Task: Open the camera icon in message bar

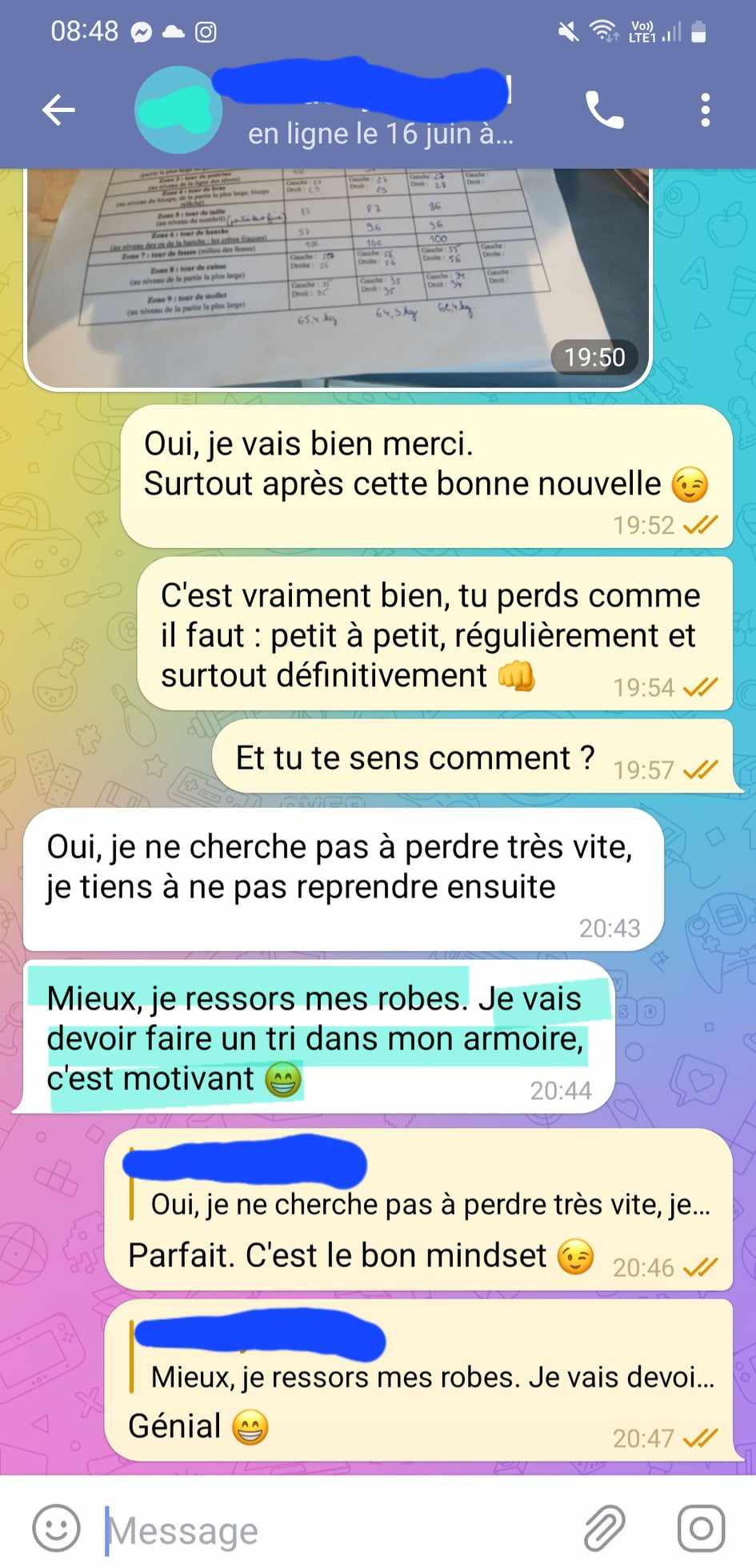Action: tap(701, 1529)
